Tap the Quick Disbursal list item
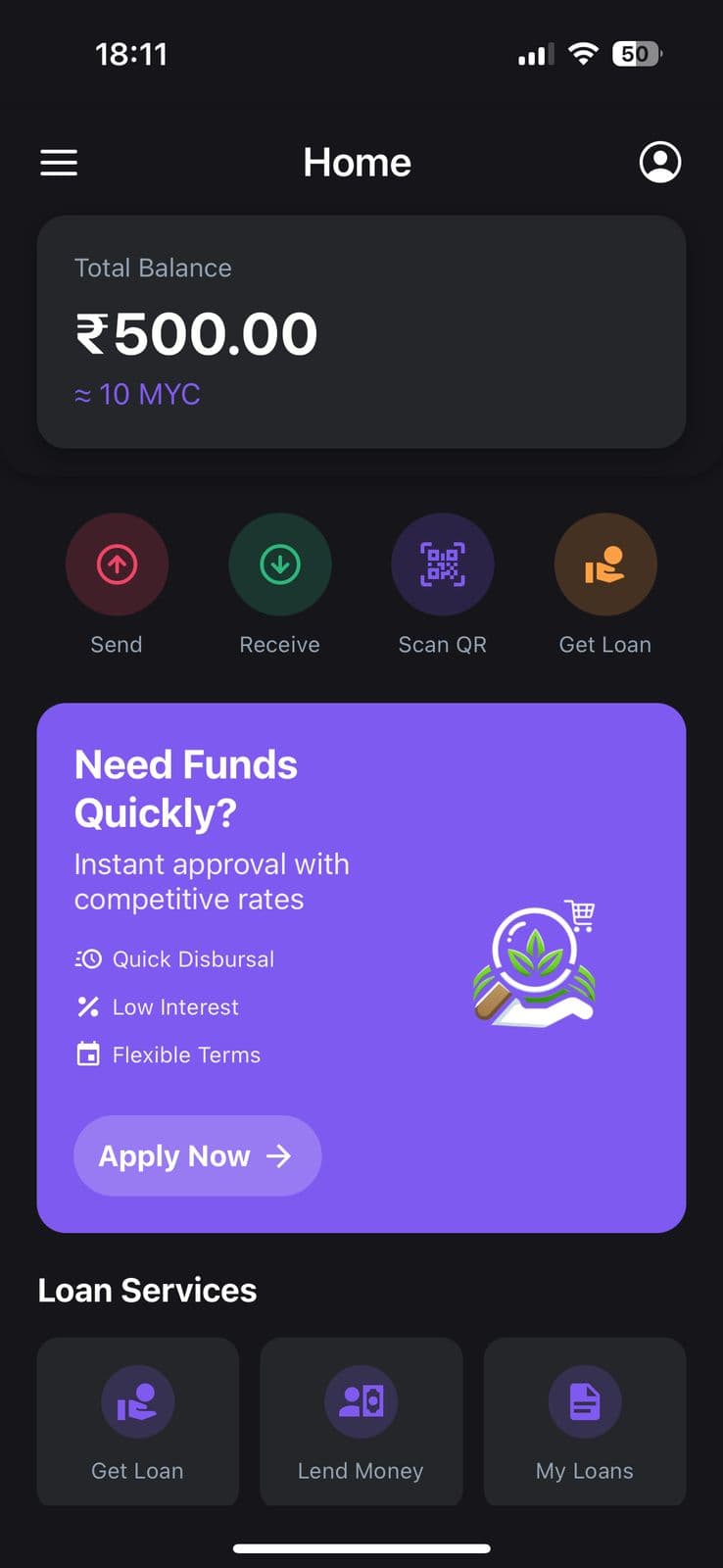The image size is (723, 1568). click(x=174, y=958)
